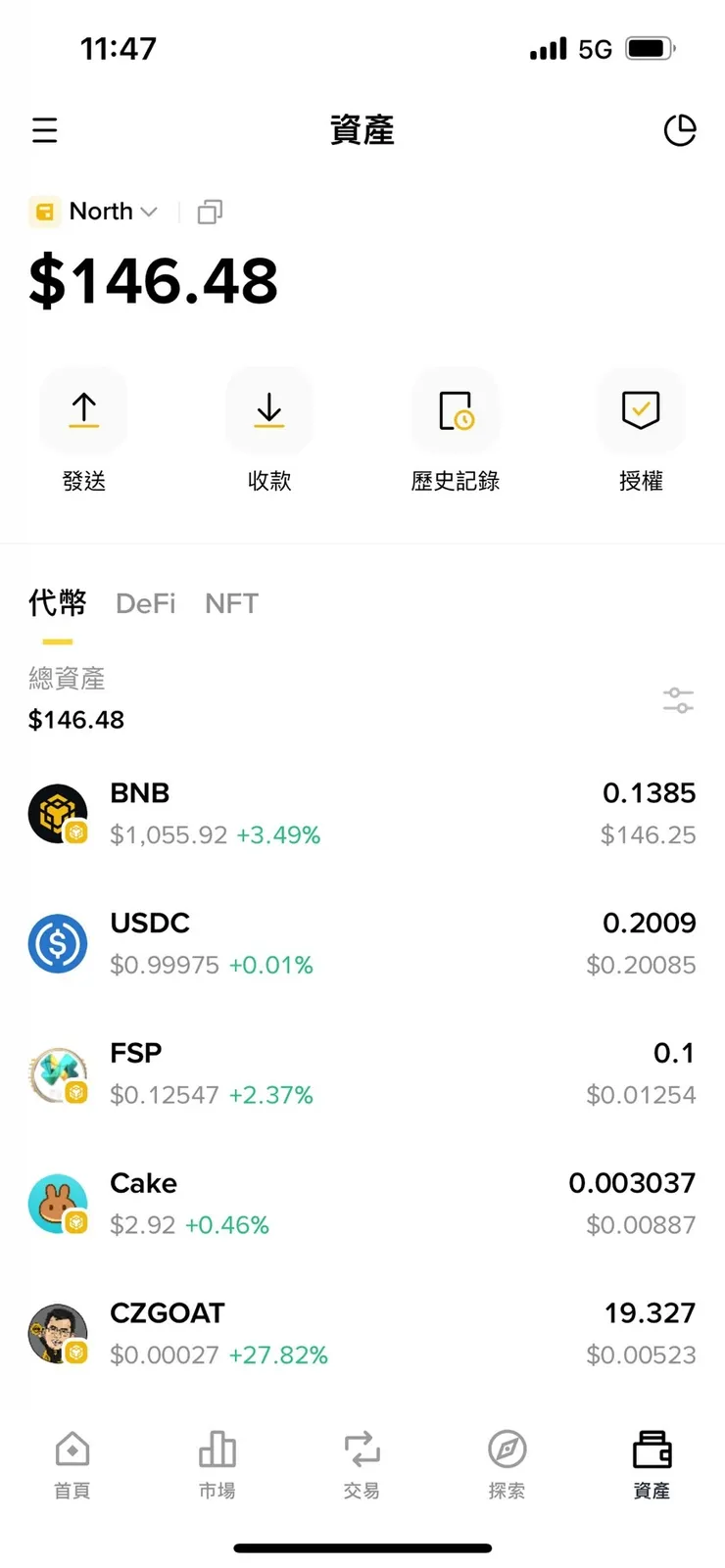Open the BNB token details
Viewport: 725px width, 1568px height.
pyautogui.click(x=362, y=813)
